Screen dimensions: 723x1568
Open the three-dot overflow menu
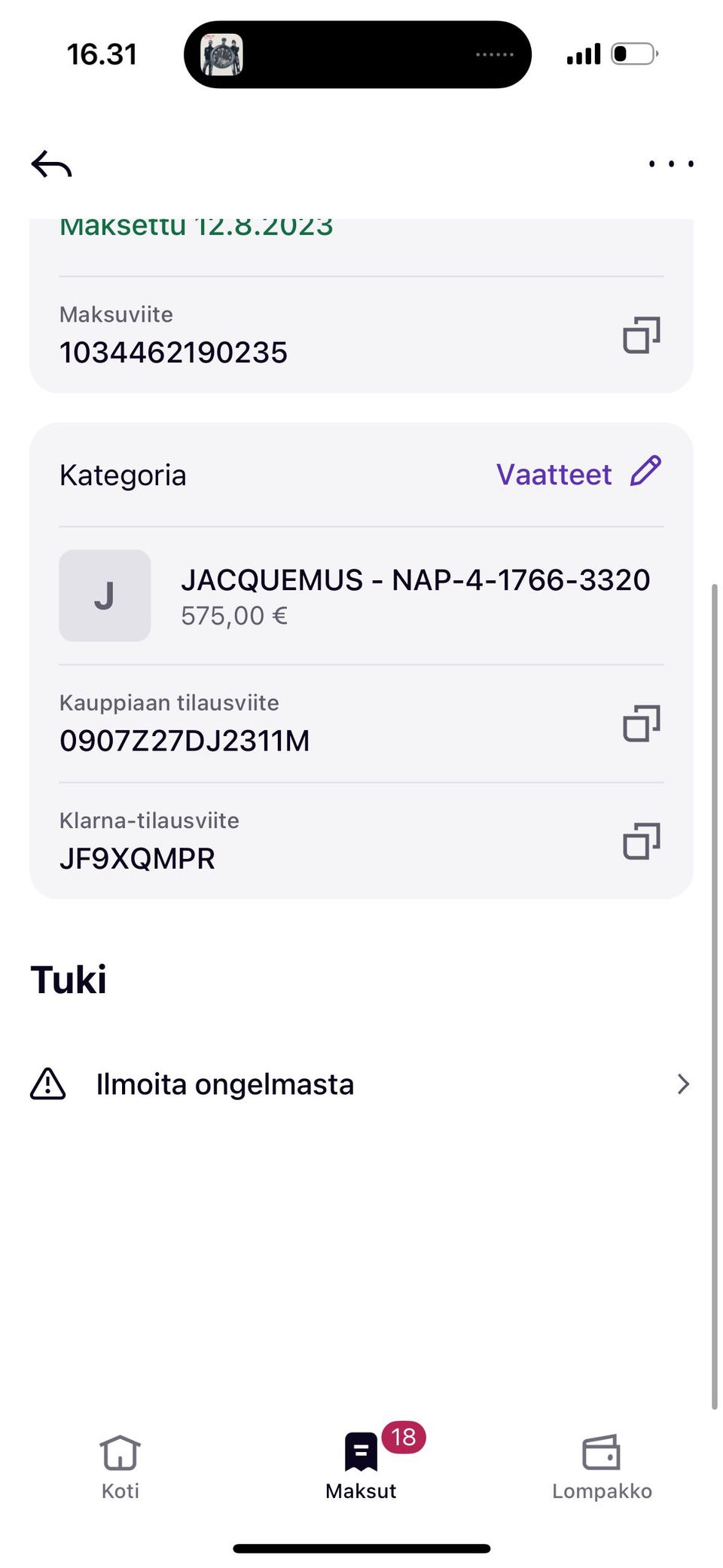[670, 164]
